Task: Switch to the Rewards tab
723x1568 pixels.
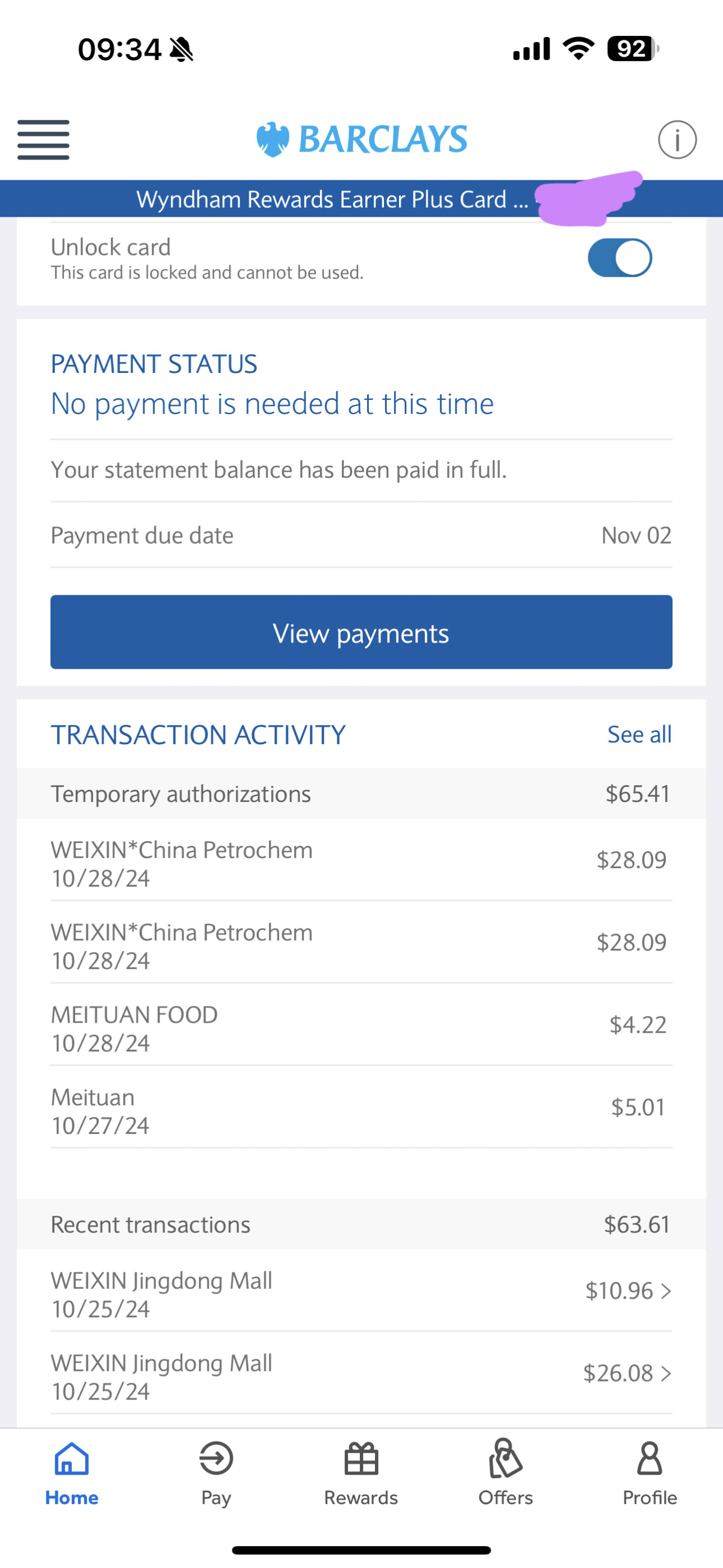Action: click(x=361, y=1473)
